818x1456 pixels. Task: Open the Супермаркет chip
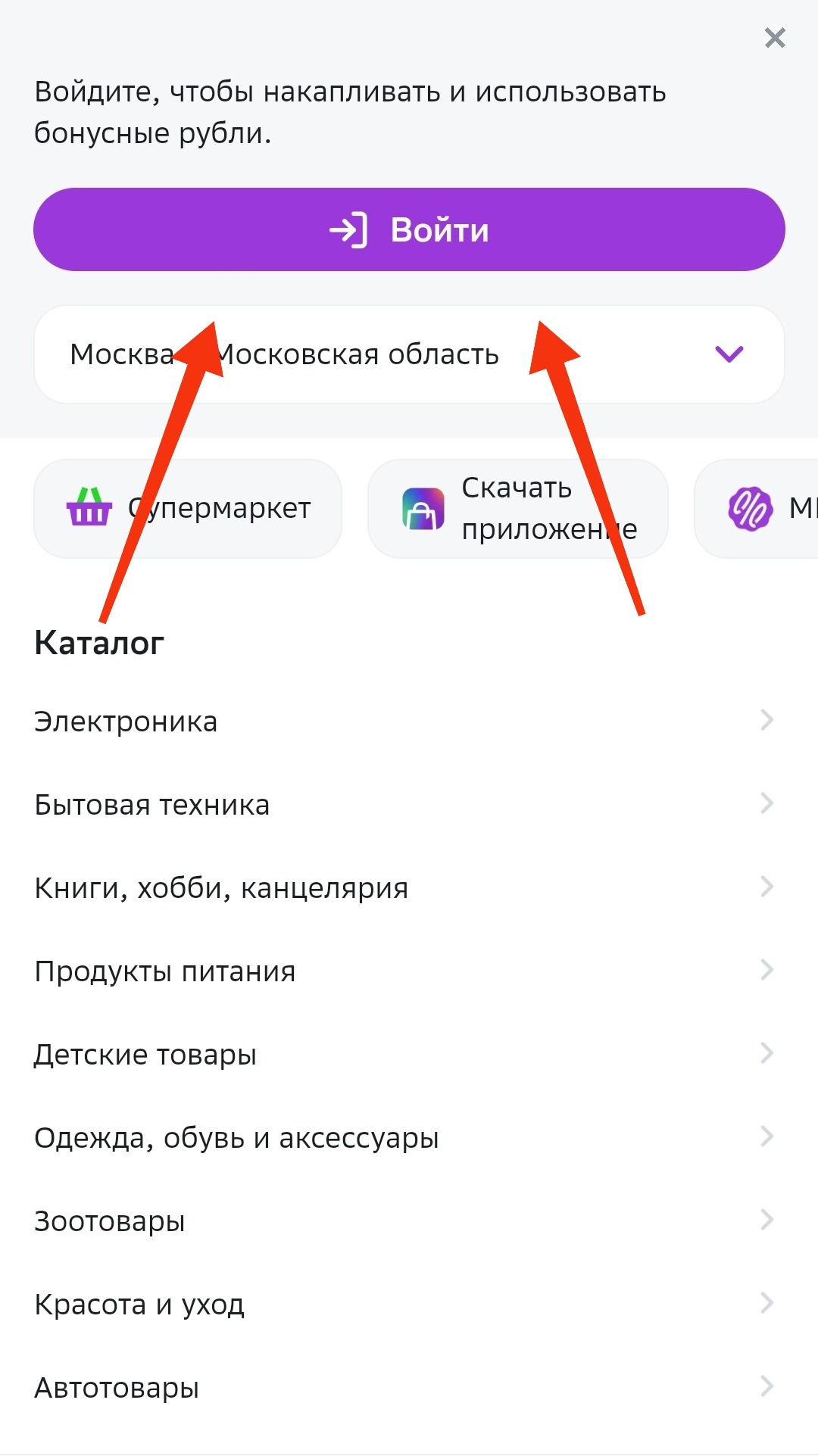pos(188,509)
